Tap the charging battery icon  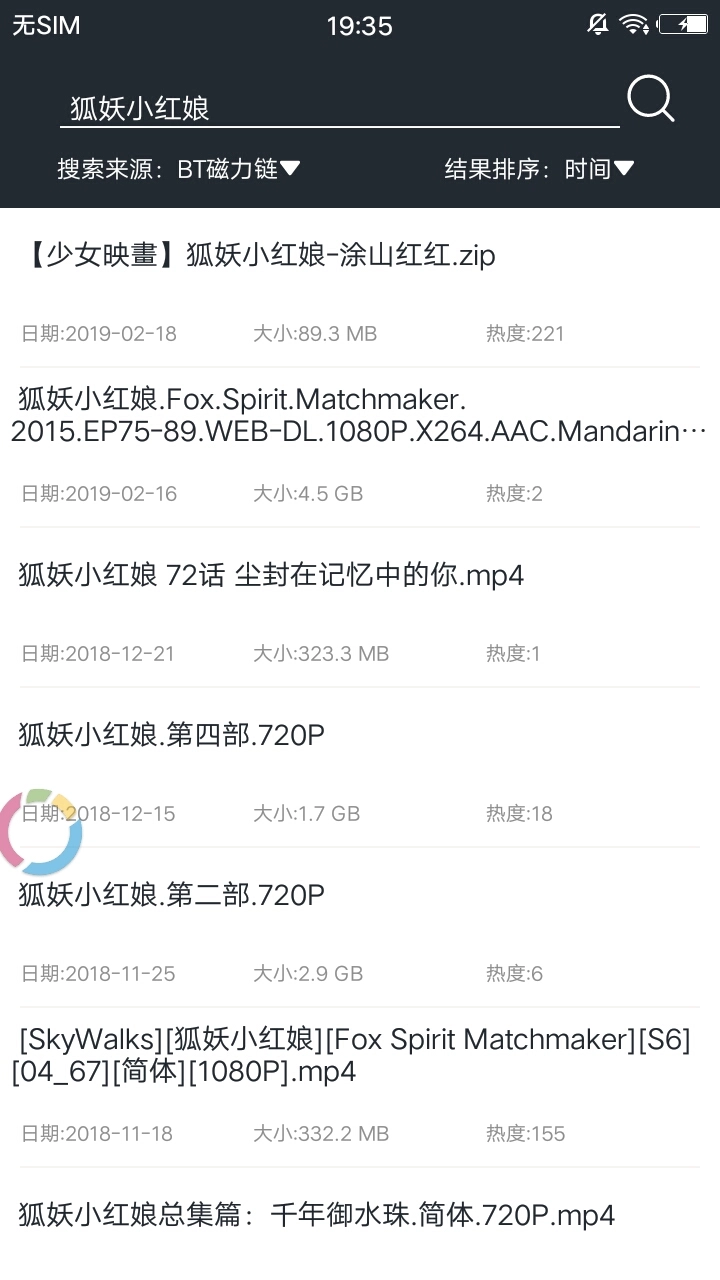684,24
